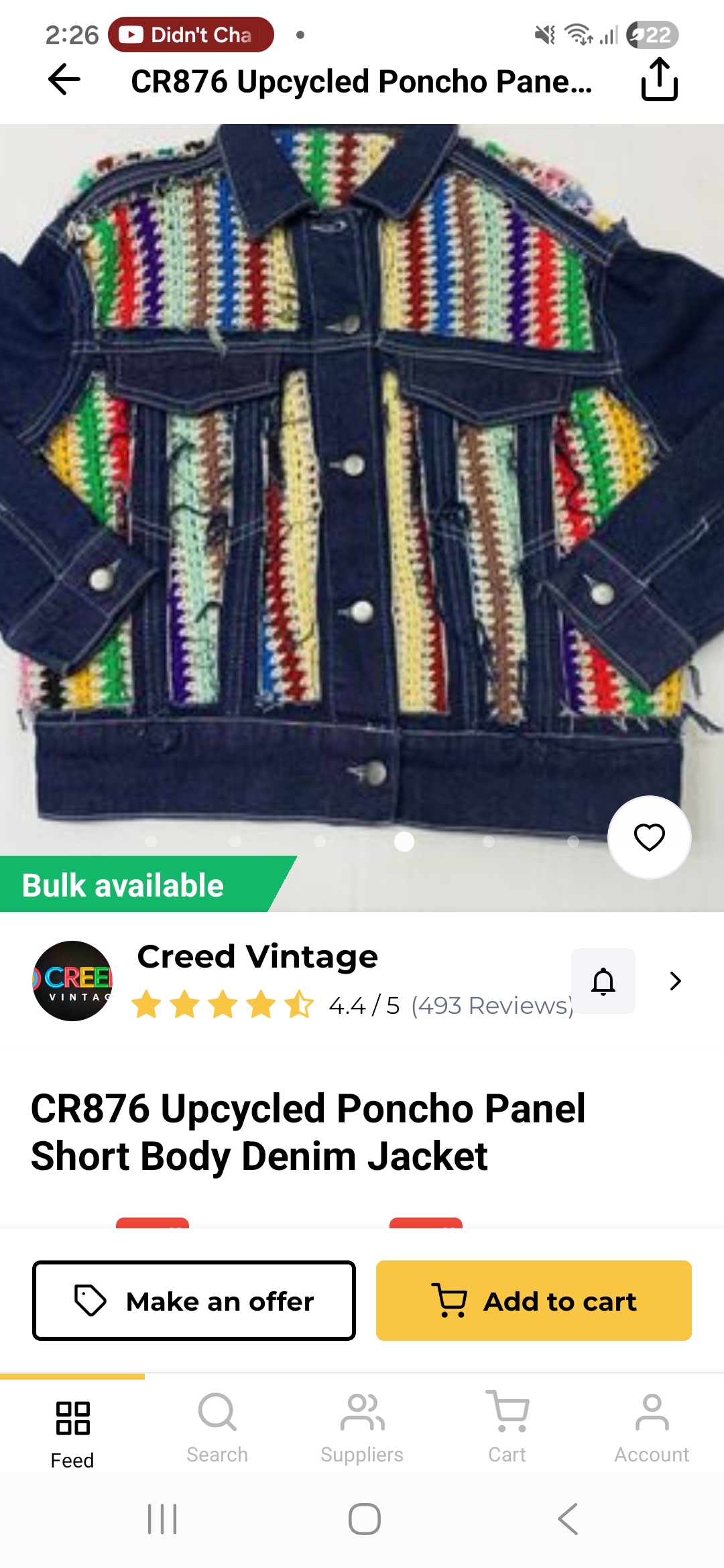Open Creed Vintage seller page chevron

point(675,981)
